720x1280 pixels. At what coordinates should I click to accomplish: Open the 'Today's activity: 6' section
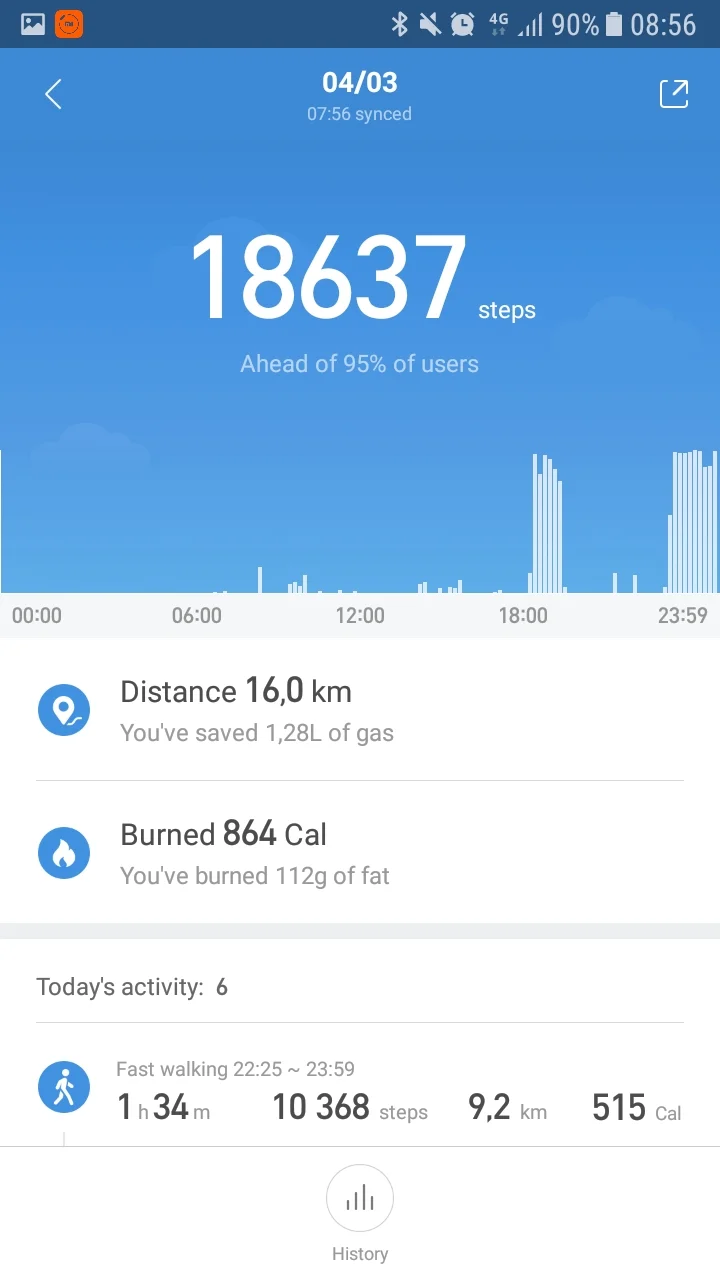click(130, 986)
